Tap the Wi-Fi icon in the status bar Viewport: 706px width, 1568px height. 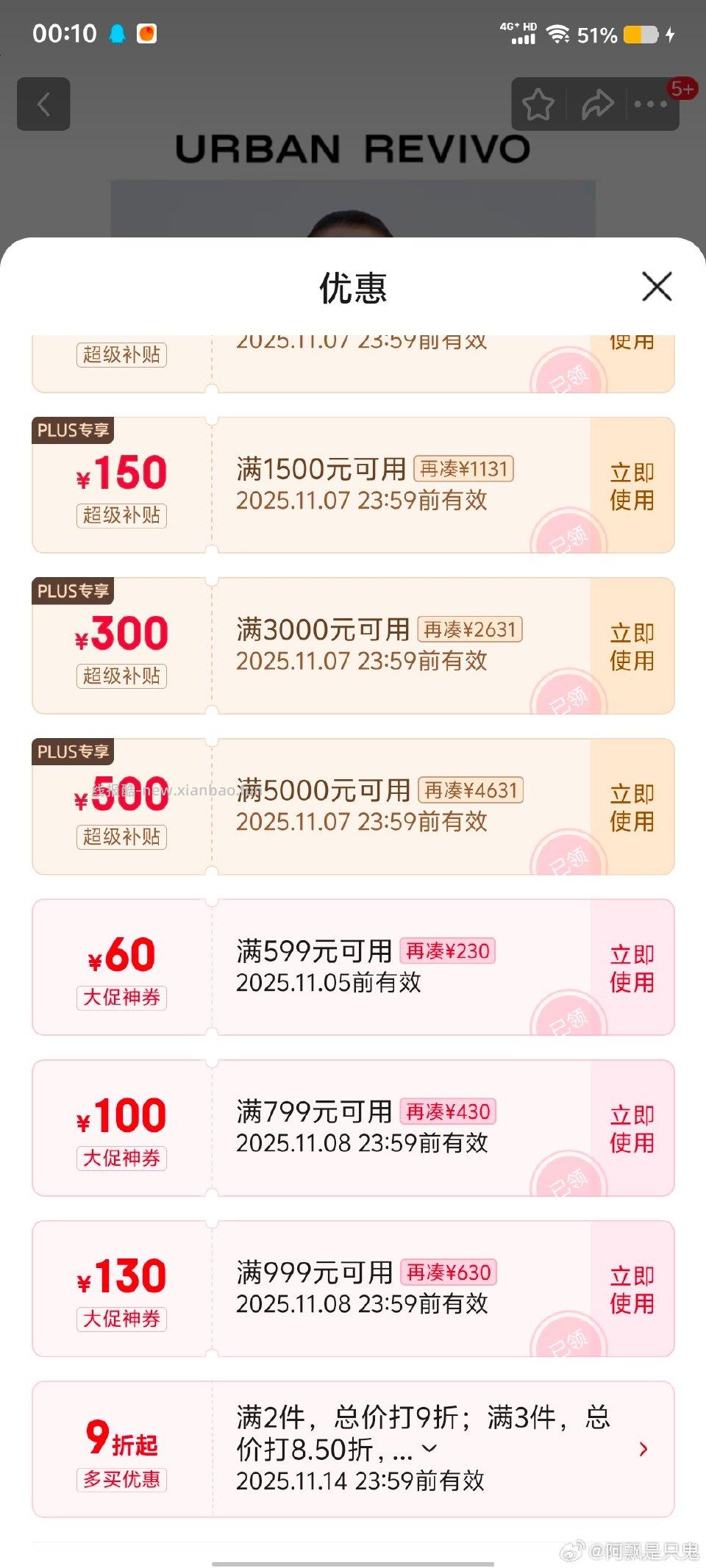point(559,32)
